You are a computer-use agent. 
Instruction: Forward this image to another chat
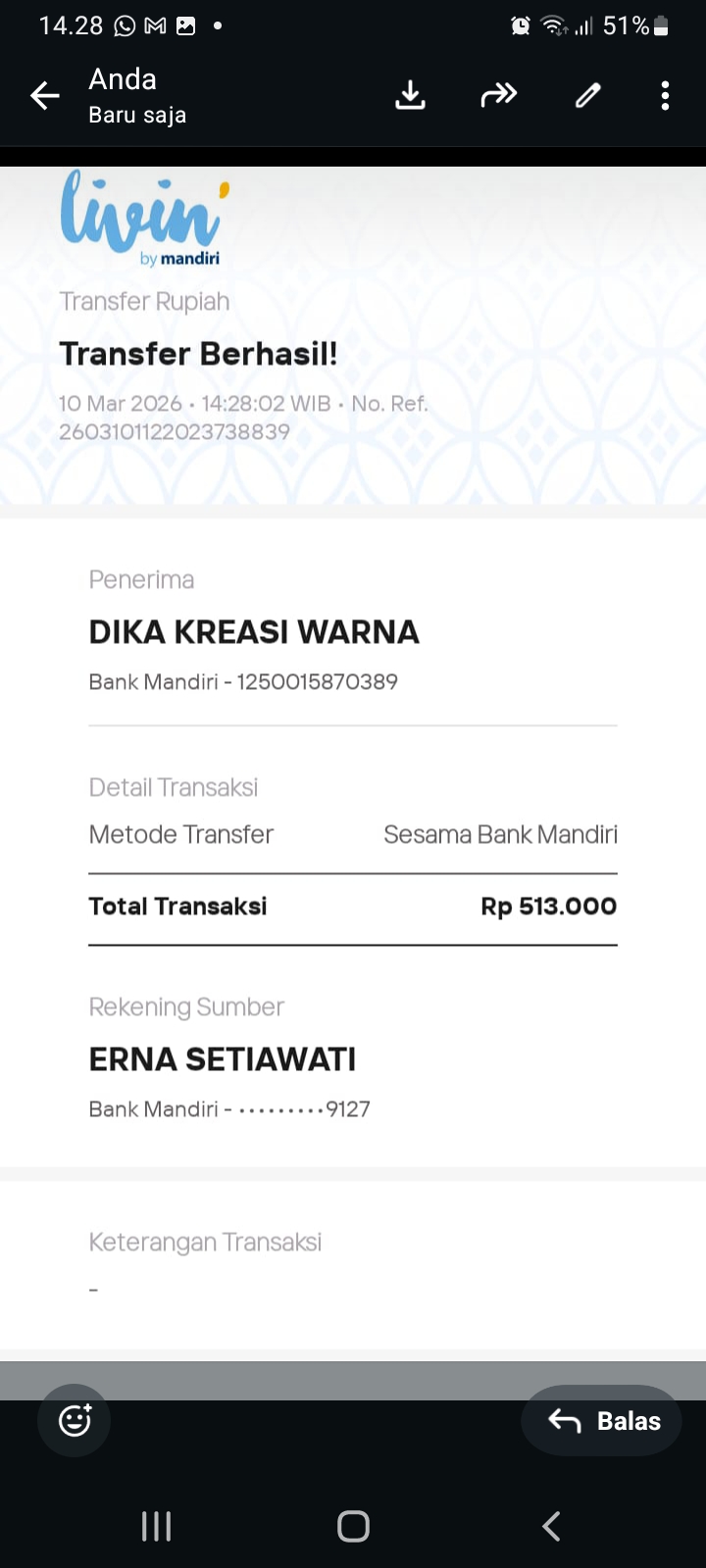click(x=498, y=95)
